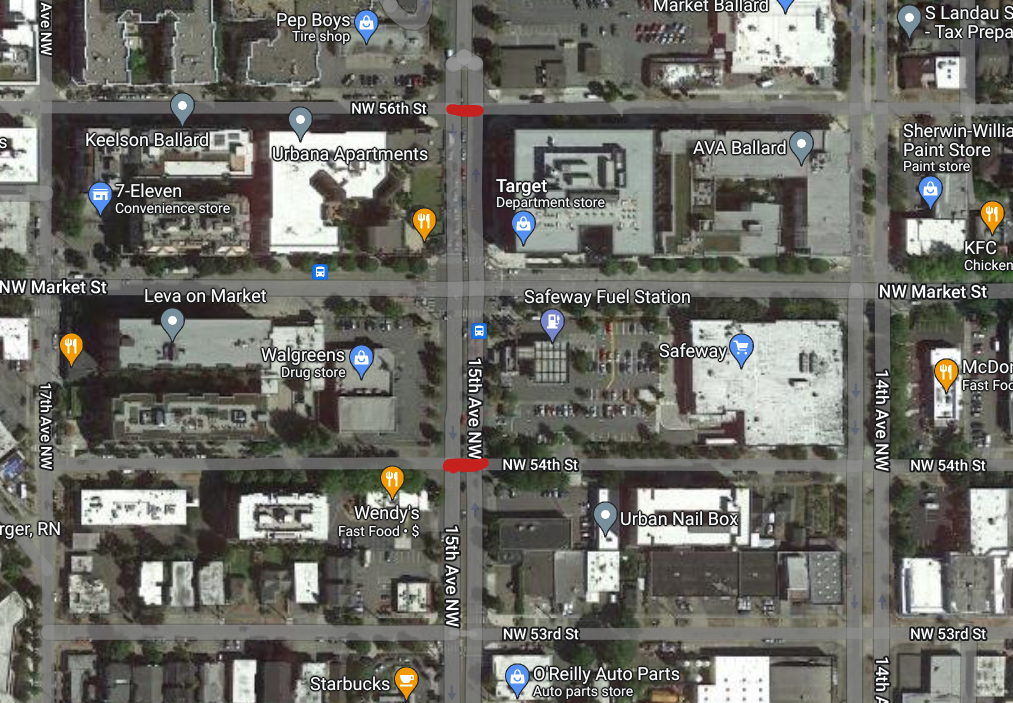
Task: Tap the Sherwin-Williams Paint Store pin
Action: pyautogui.click(x=930, y=190)
